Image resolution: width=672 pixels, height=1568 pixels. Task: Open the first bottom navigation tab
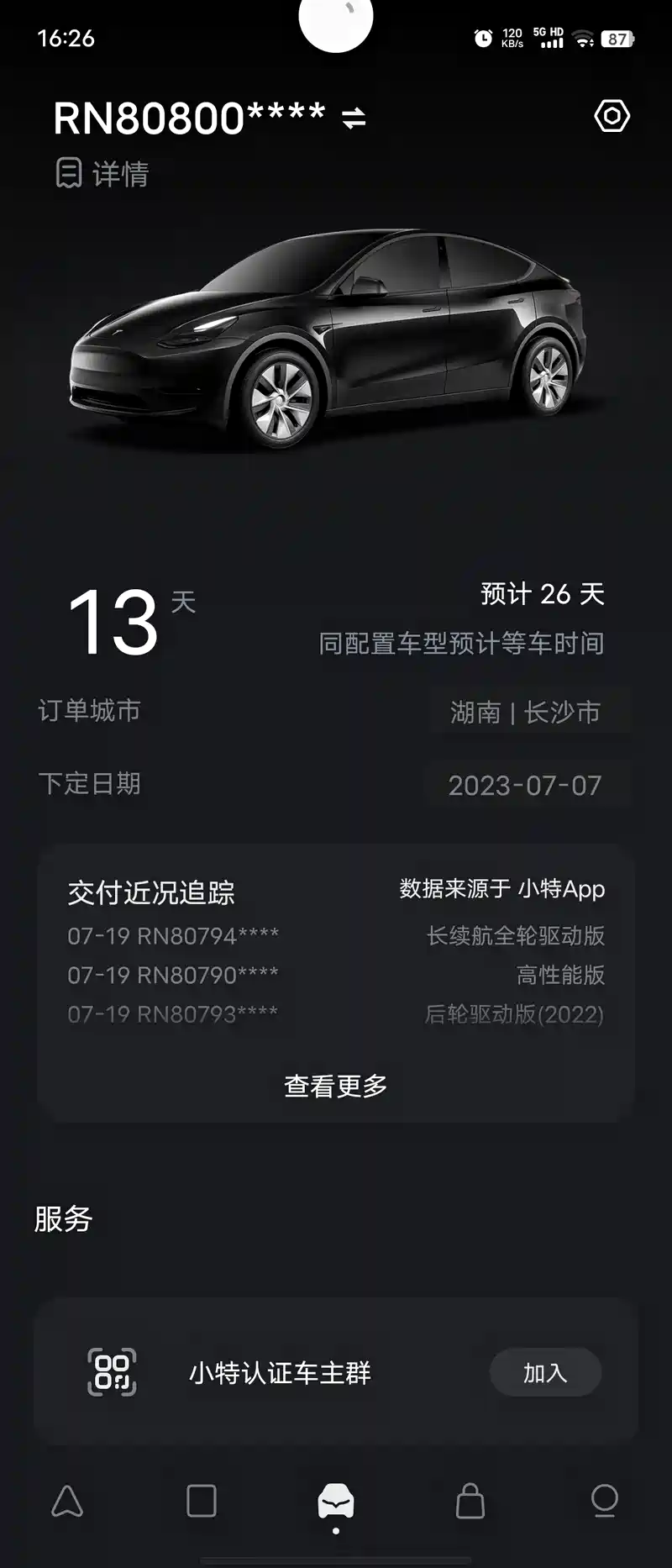(x=67, y=1501)
